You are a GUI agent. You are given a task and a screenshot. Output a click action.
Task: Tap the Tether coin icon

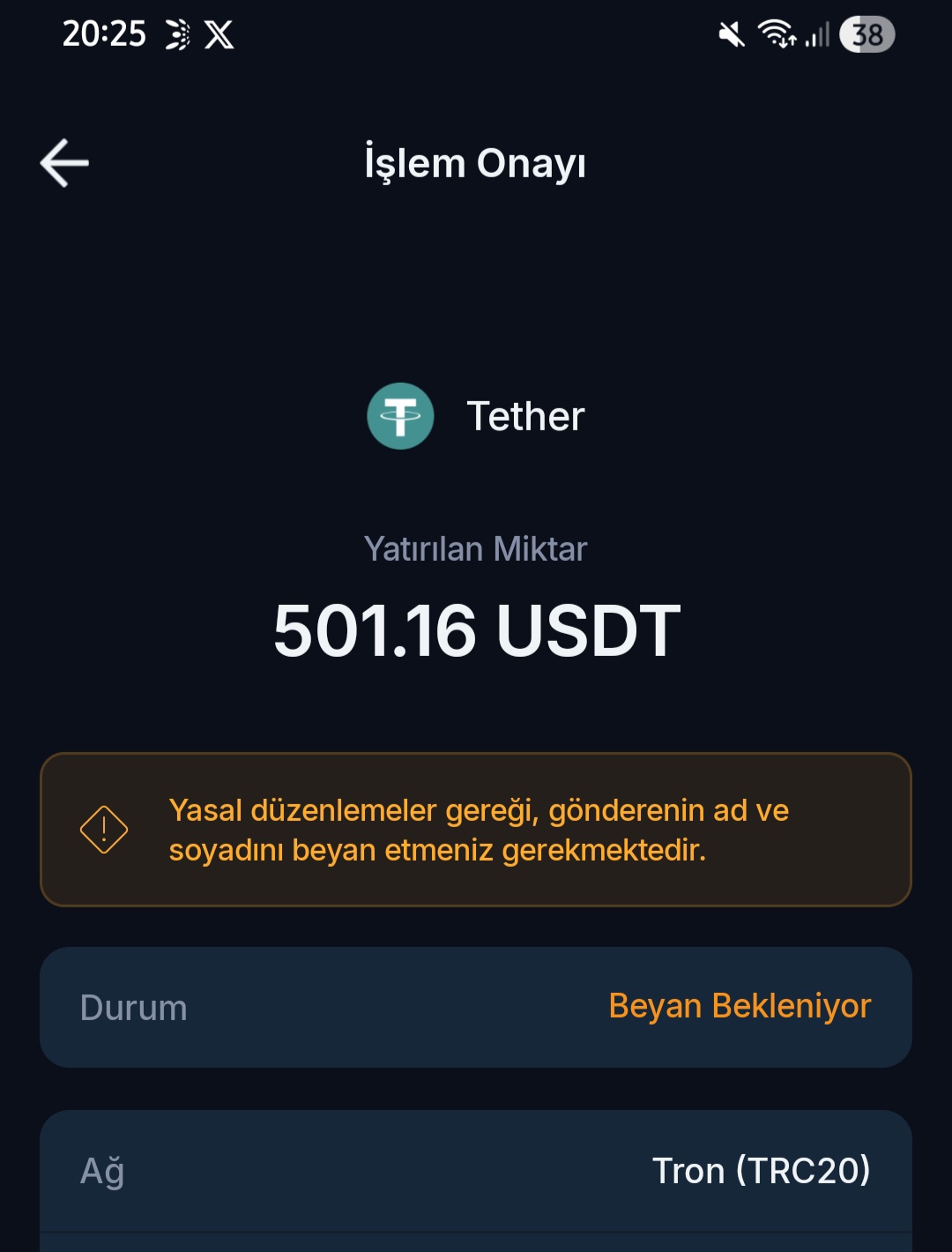[401, 416]
